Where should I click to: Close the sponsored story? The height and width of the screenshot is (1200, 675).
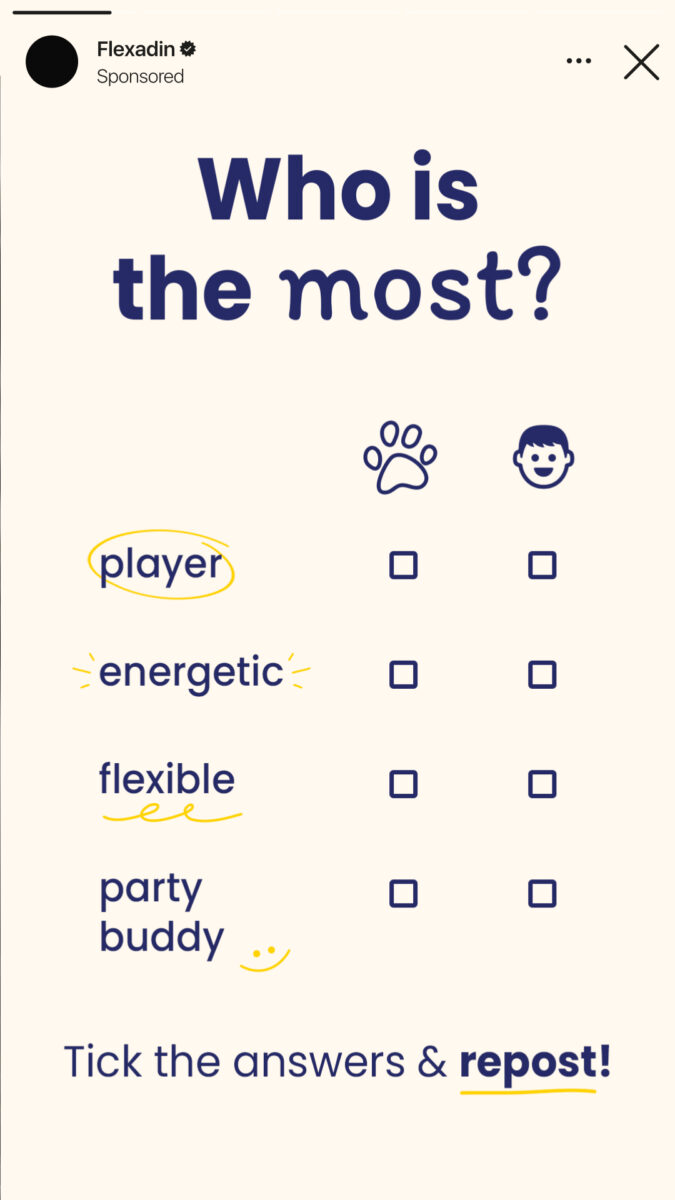[641, 62]
